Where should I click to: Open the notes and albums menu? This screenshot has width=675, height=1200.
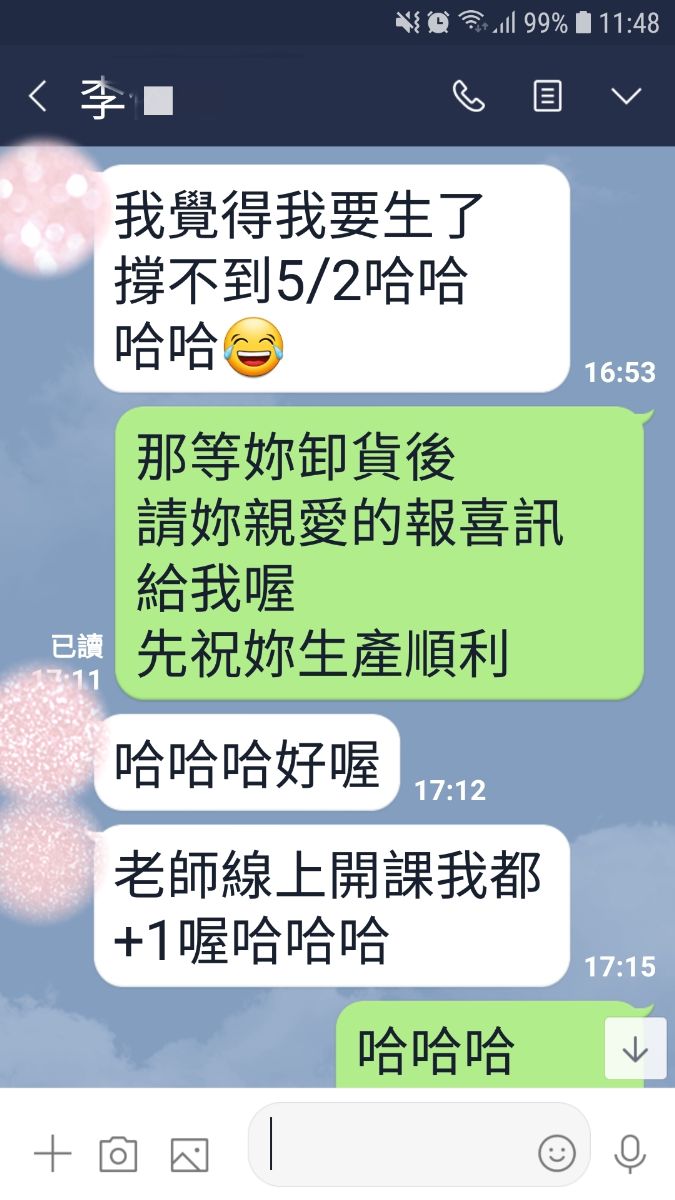point(547,97)
